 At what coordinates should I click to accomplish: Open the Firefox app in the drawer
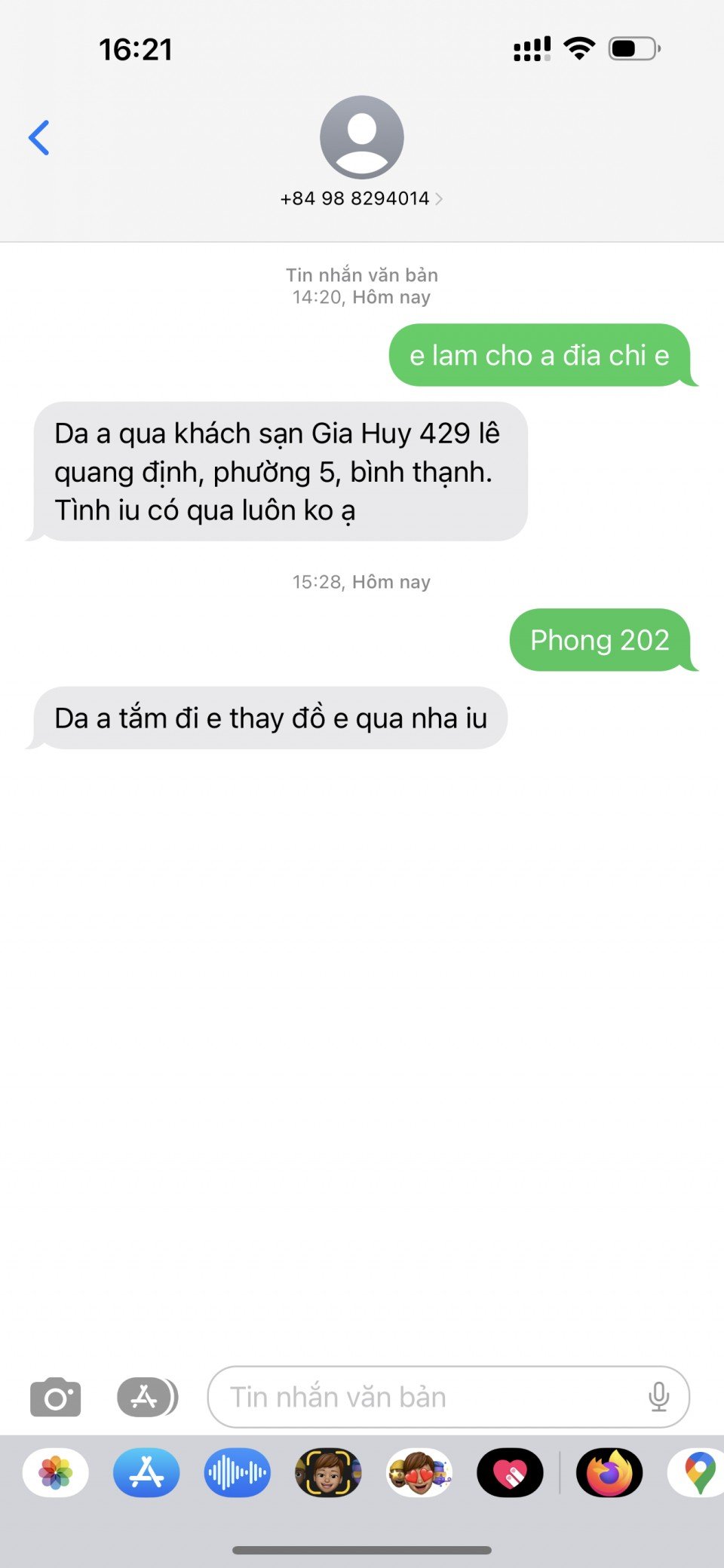(609, 1472)
